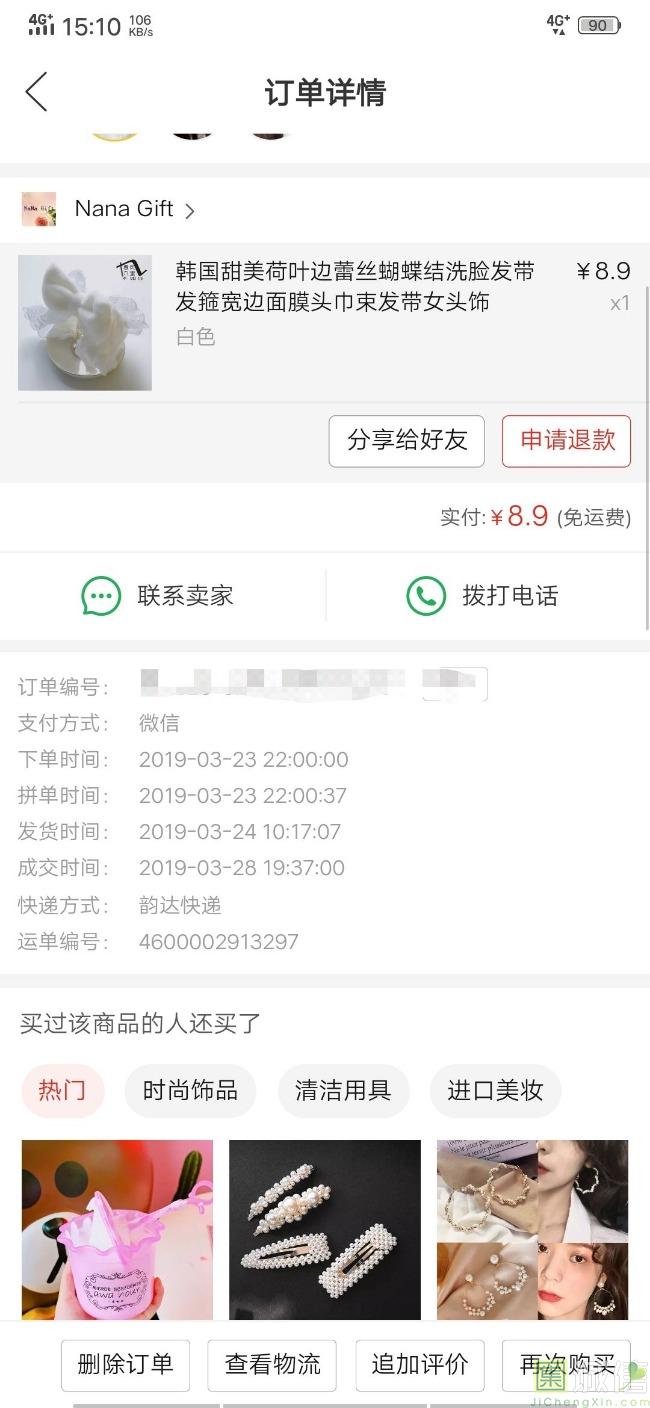This screenshot has width=650, height=1408.
Task: Buy the item again with 再次购买
Action: 566,1365
